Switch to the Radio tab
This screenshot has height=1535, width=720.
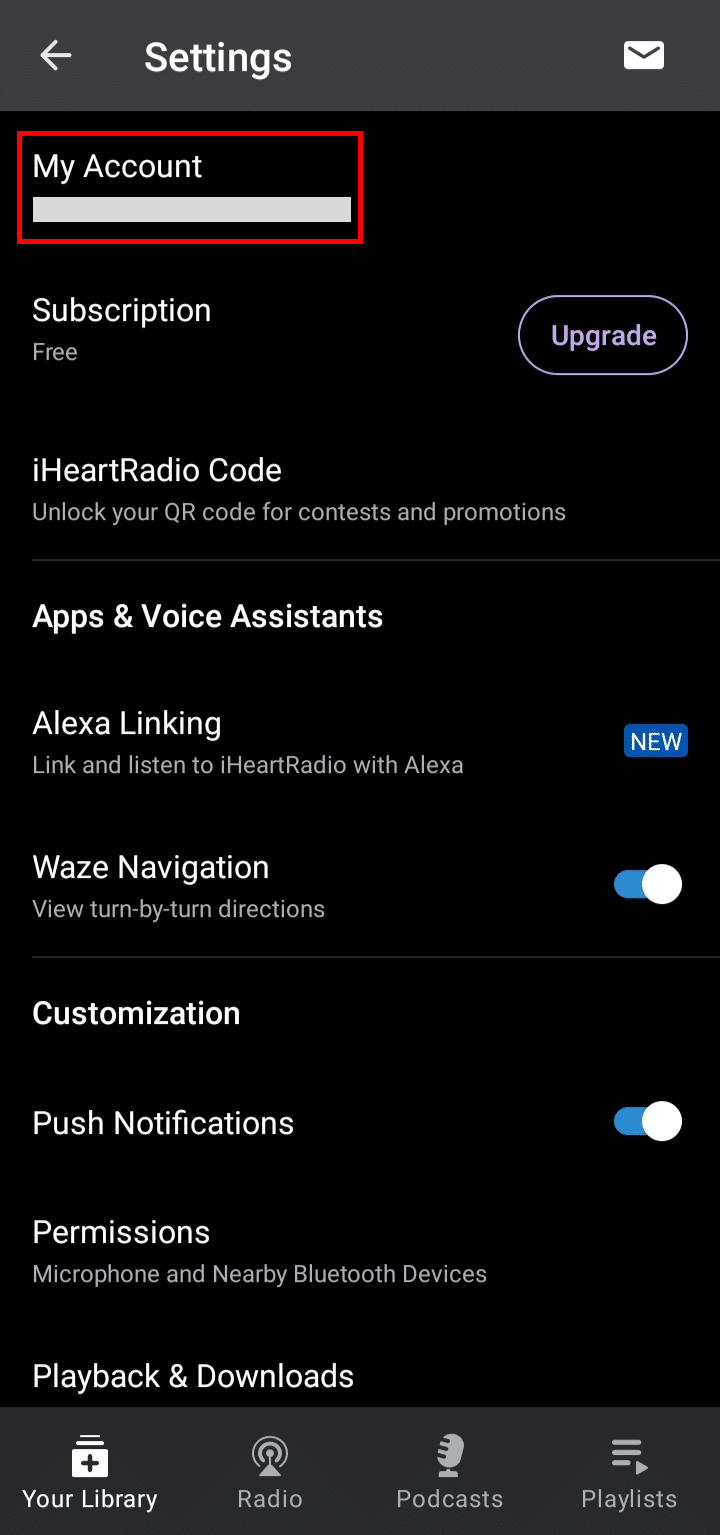tap(270, 1471)
